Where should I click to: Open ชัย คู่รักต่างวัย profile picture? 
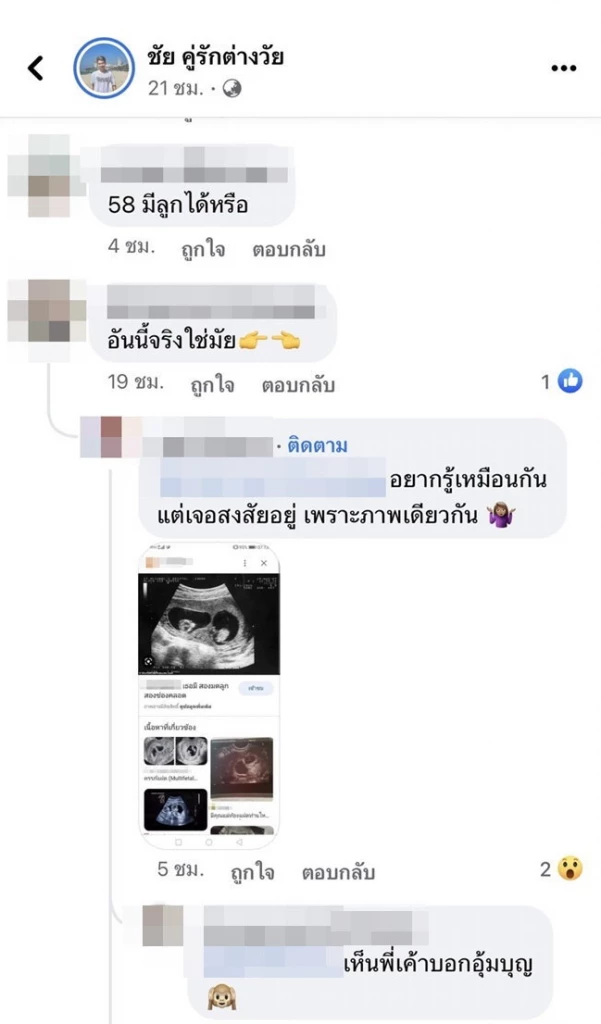104,68
